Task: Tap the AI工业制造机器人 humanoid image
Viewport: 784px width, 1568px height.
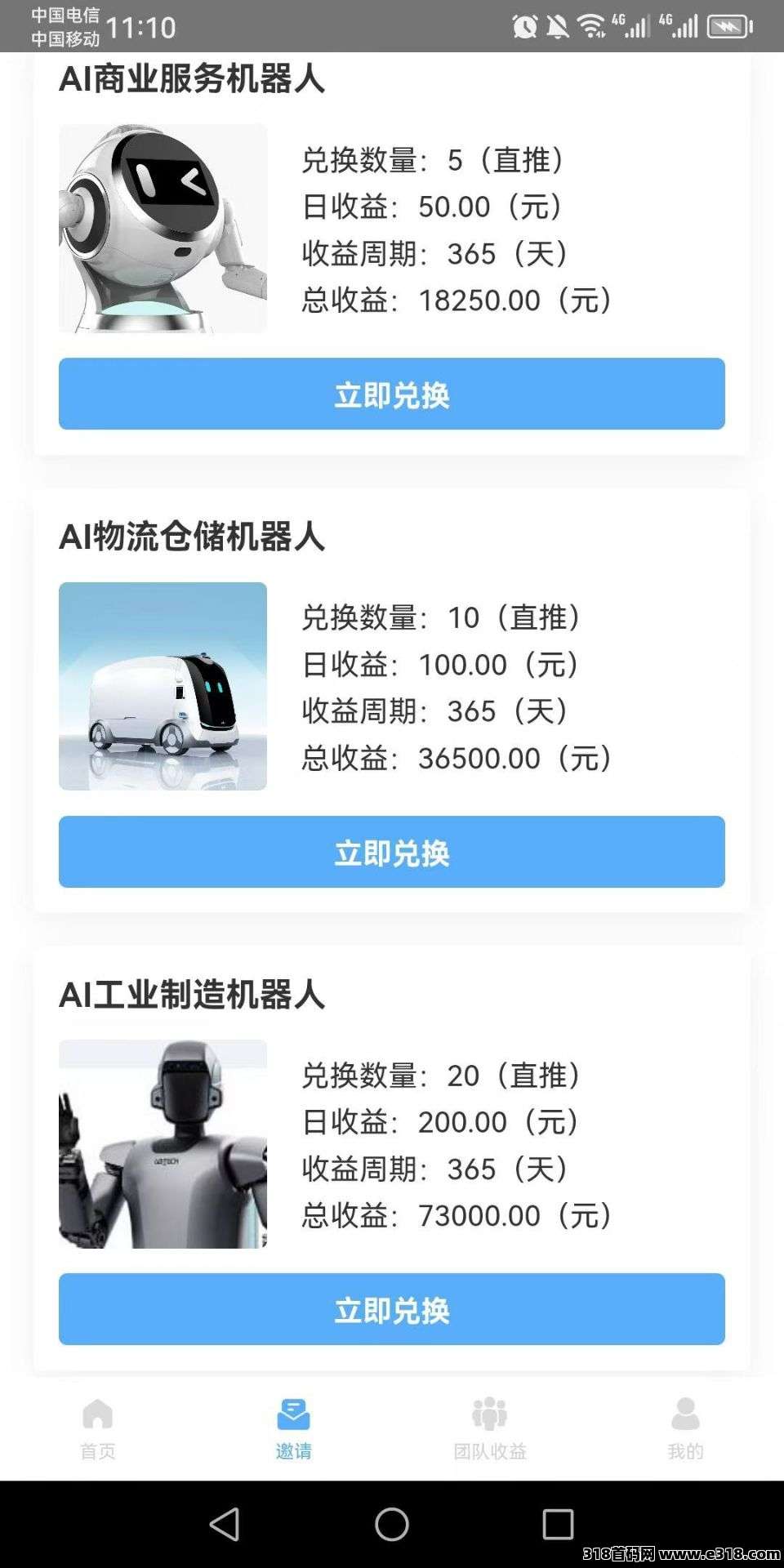Action: [x=163, y=1143]
